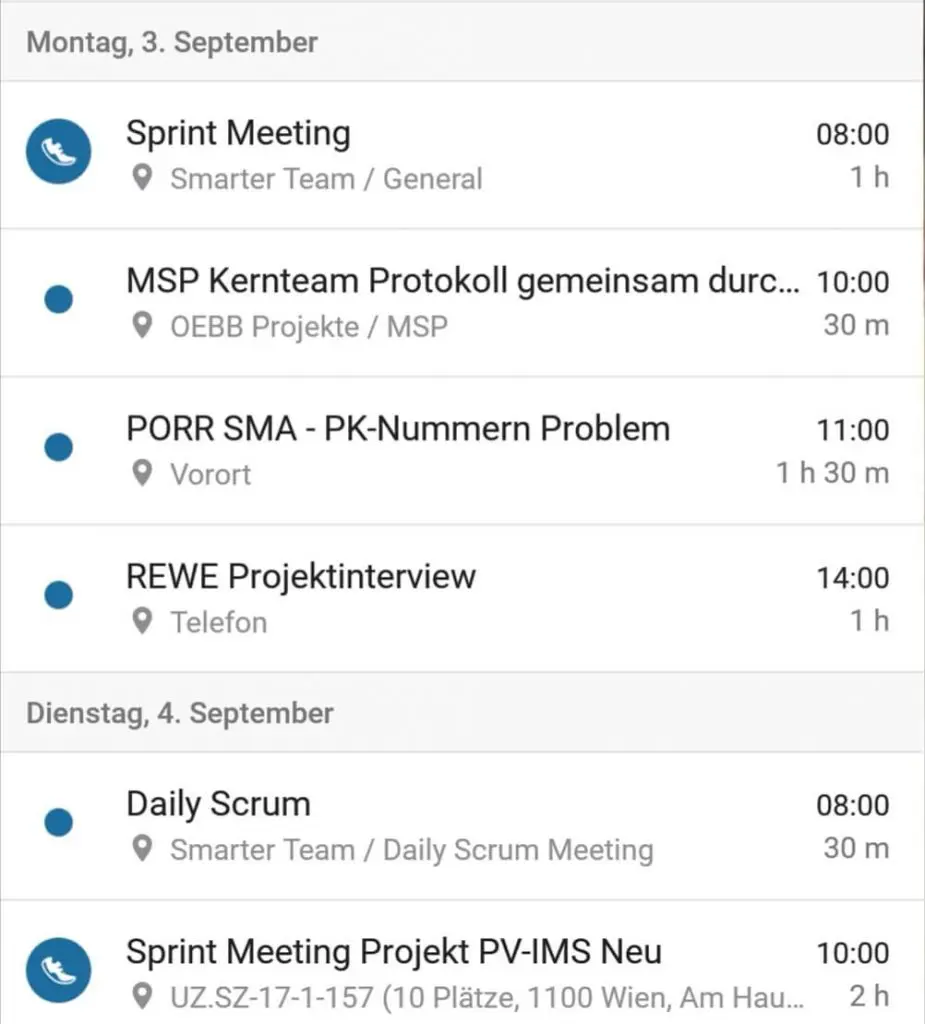Open Sprint Meeting Projekt PV-IMS Neu
925x1024 pixels.
[x=460, y=970]
